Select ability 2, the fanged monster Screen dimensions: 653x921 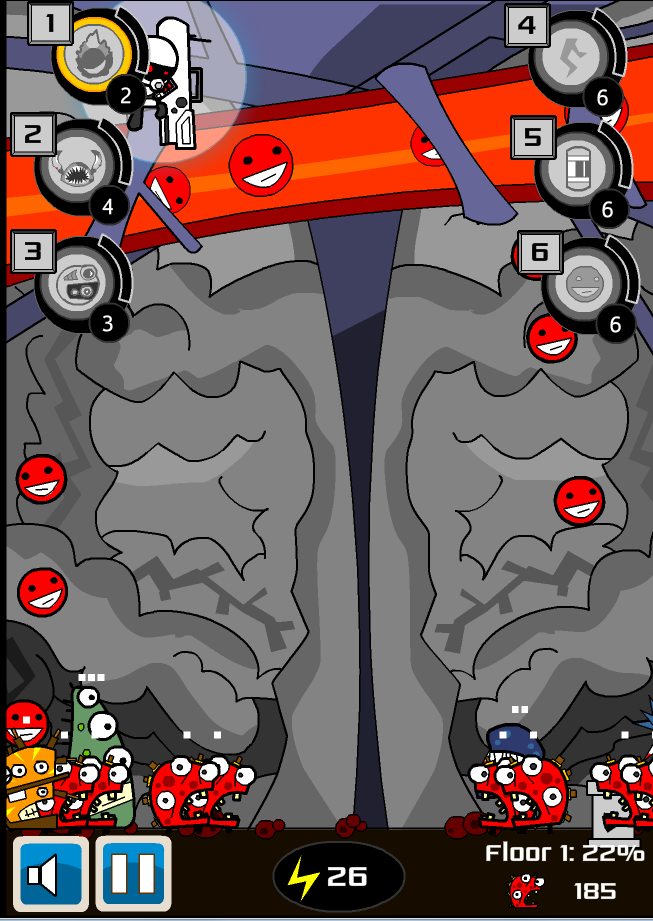[x=77, y=166]
